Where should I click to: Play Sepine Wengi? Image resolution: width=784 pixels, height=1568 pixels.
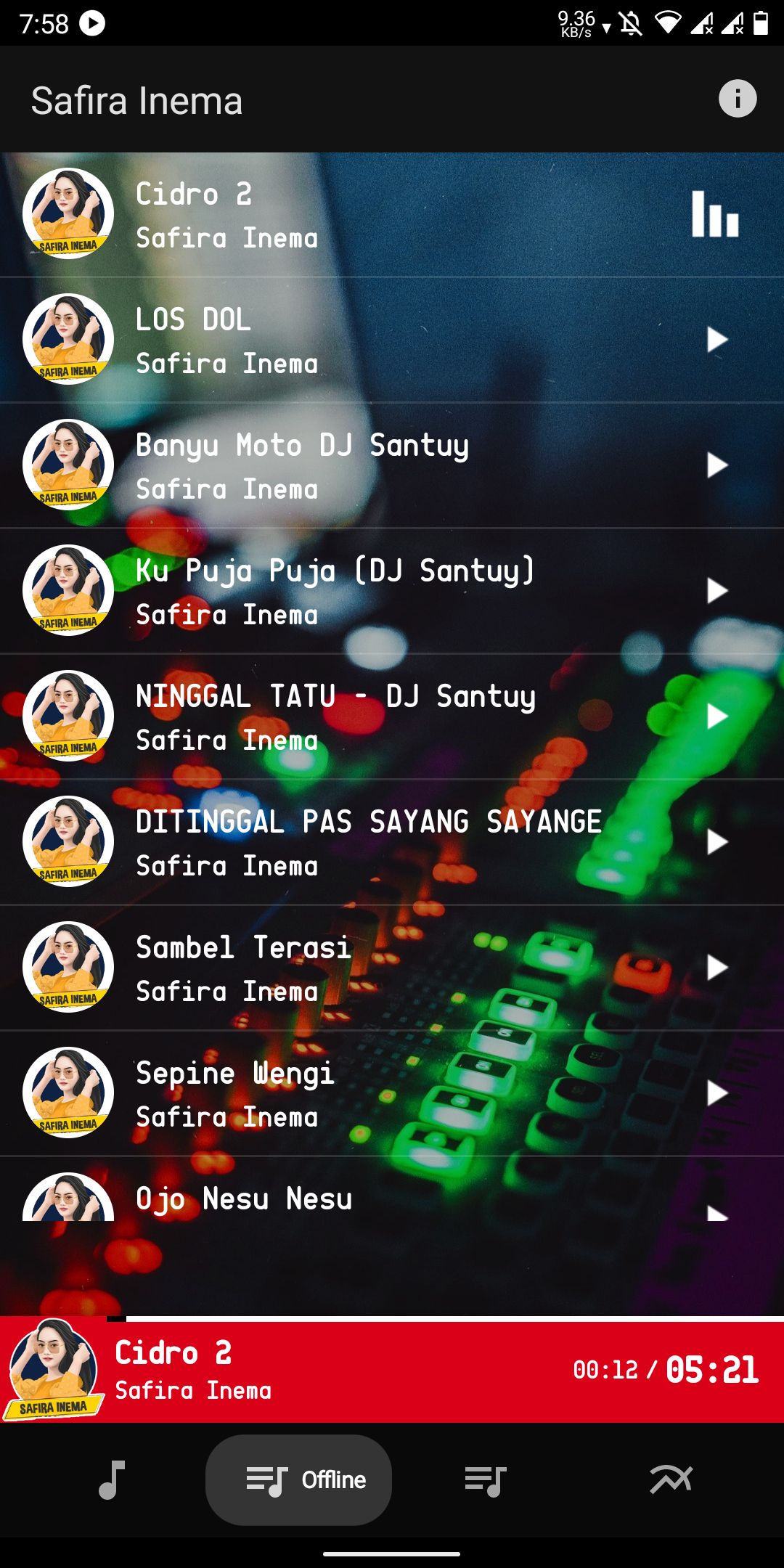click(x=716, y=1093)
